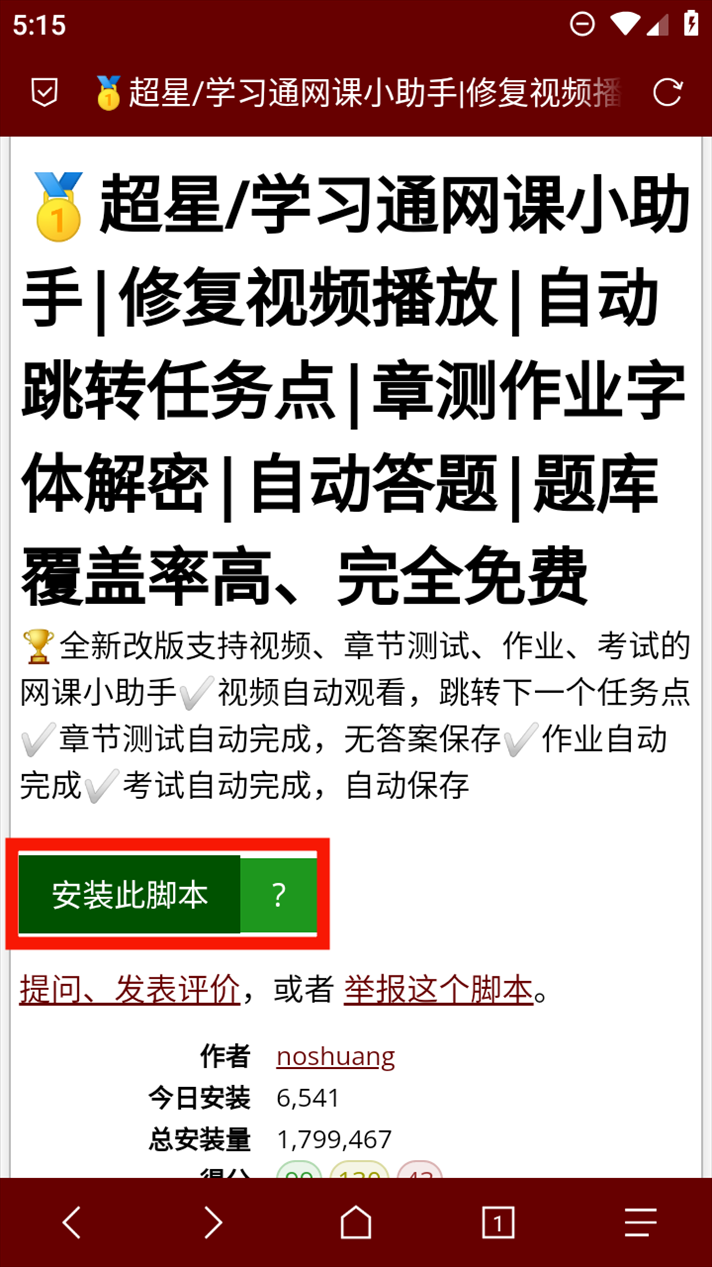This screenshot has width=712, height=1267.
Task: Open the shield tracking protection icon
Action: pyautogui.click(x=45, y=93)
